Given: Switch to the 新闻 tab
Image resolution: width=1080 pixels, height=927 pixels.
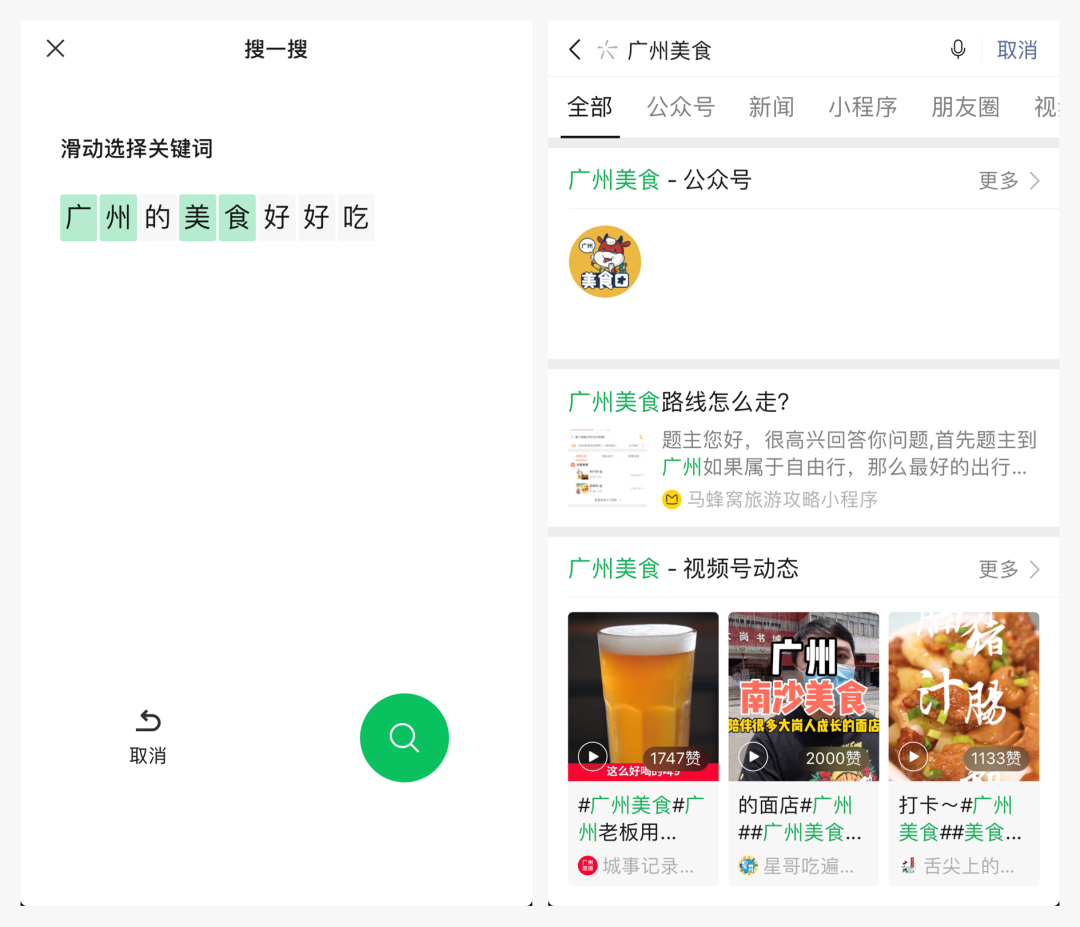Looking at the screenshot, I should click(x=771, y=107).
